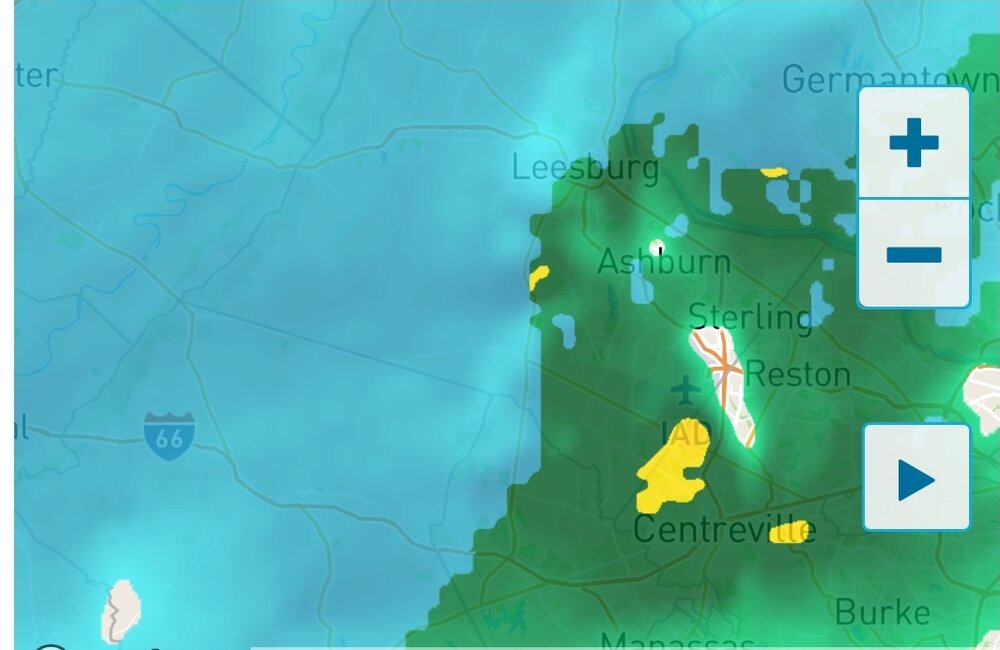This screenshot has height=650, width=1000.
Task: Zoom in on the radar map
Action: pos(914,143)
